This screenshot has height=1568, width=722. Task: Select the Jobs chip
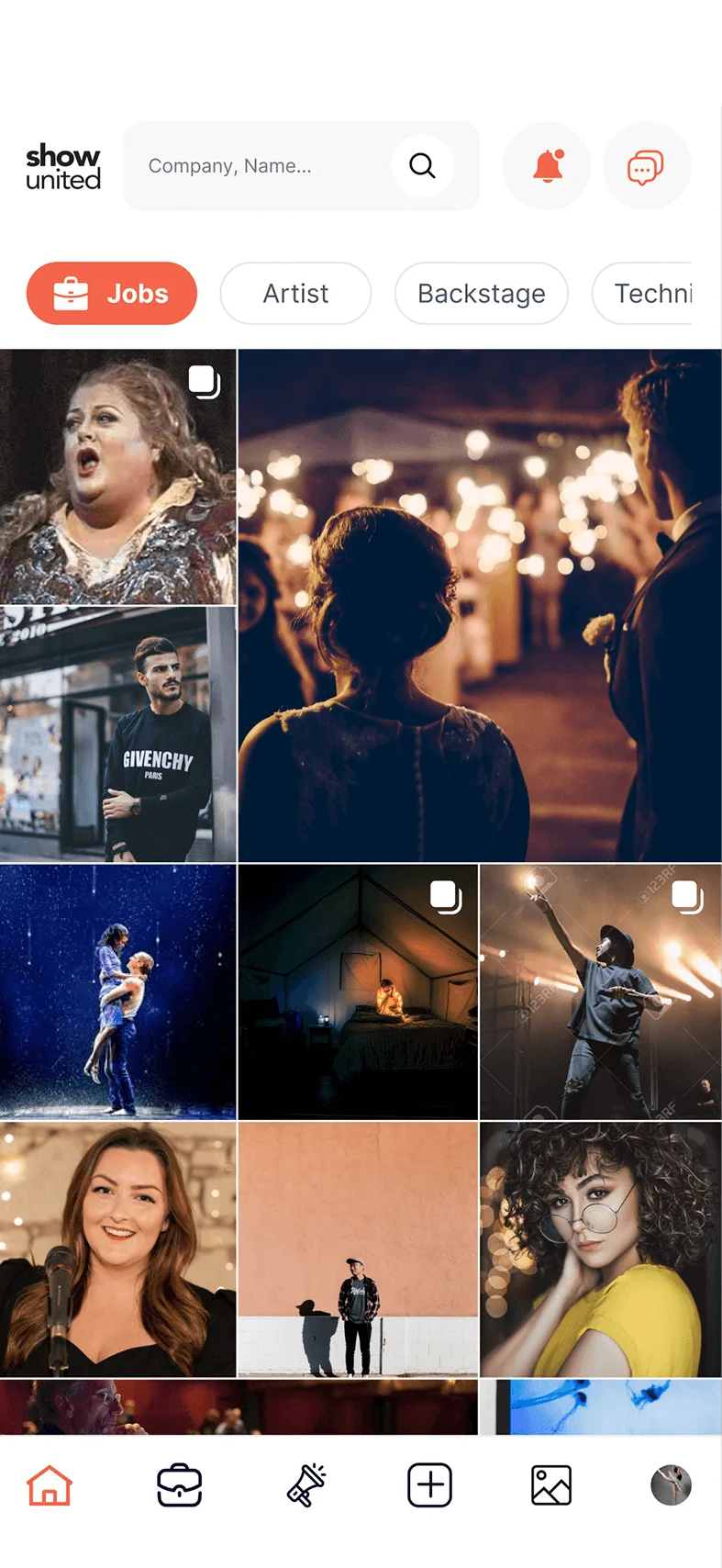point(112,294)
